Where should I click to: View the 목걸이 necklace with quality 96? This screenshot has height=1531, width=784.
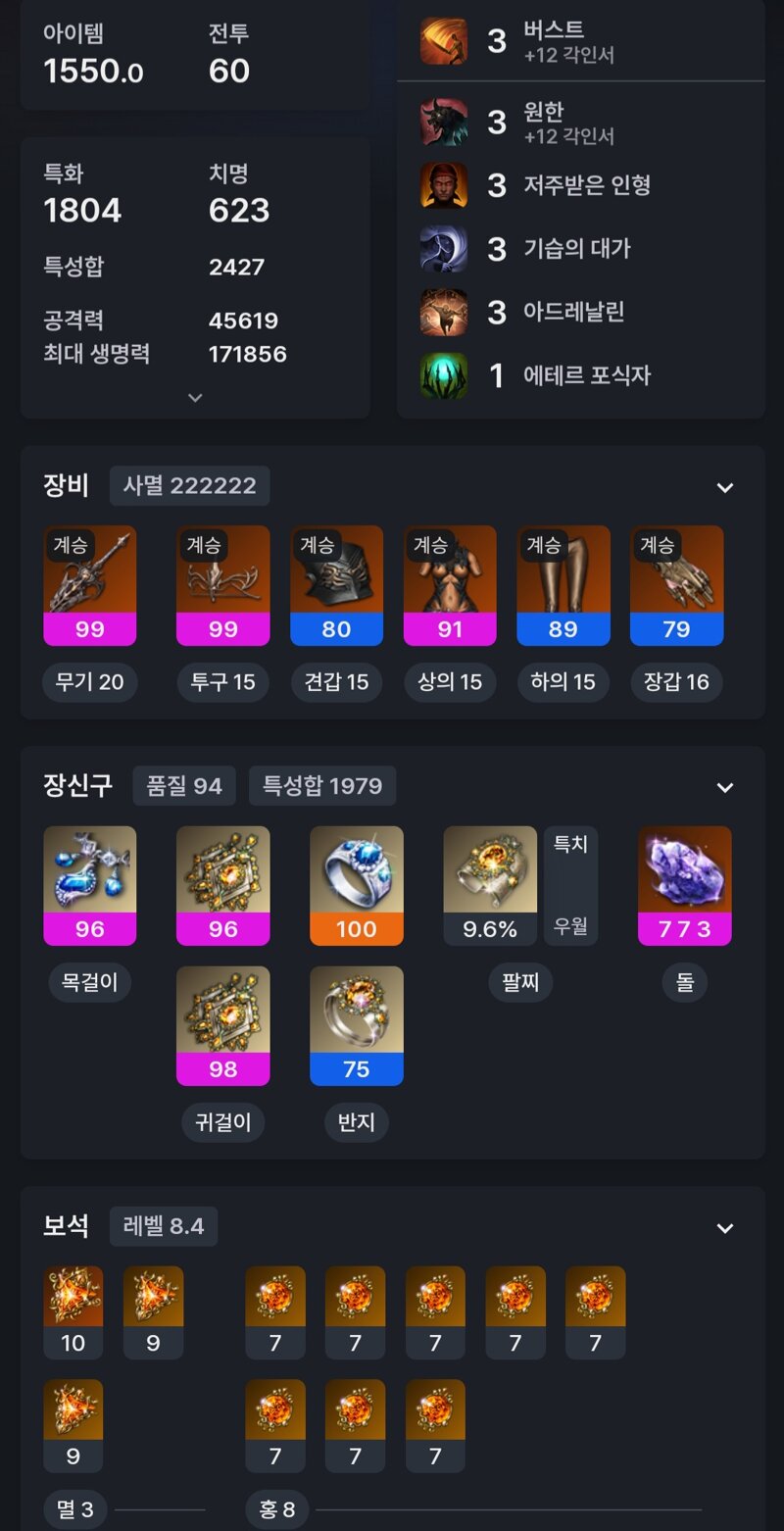tap(90, 885)
